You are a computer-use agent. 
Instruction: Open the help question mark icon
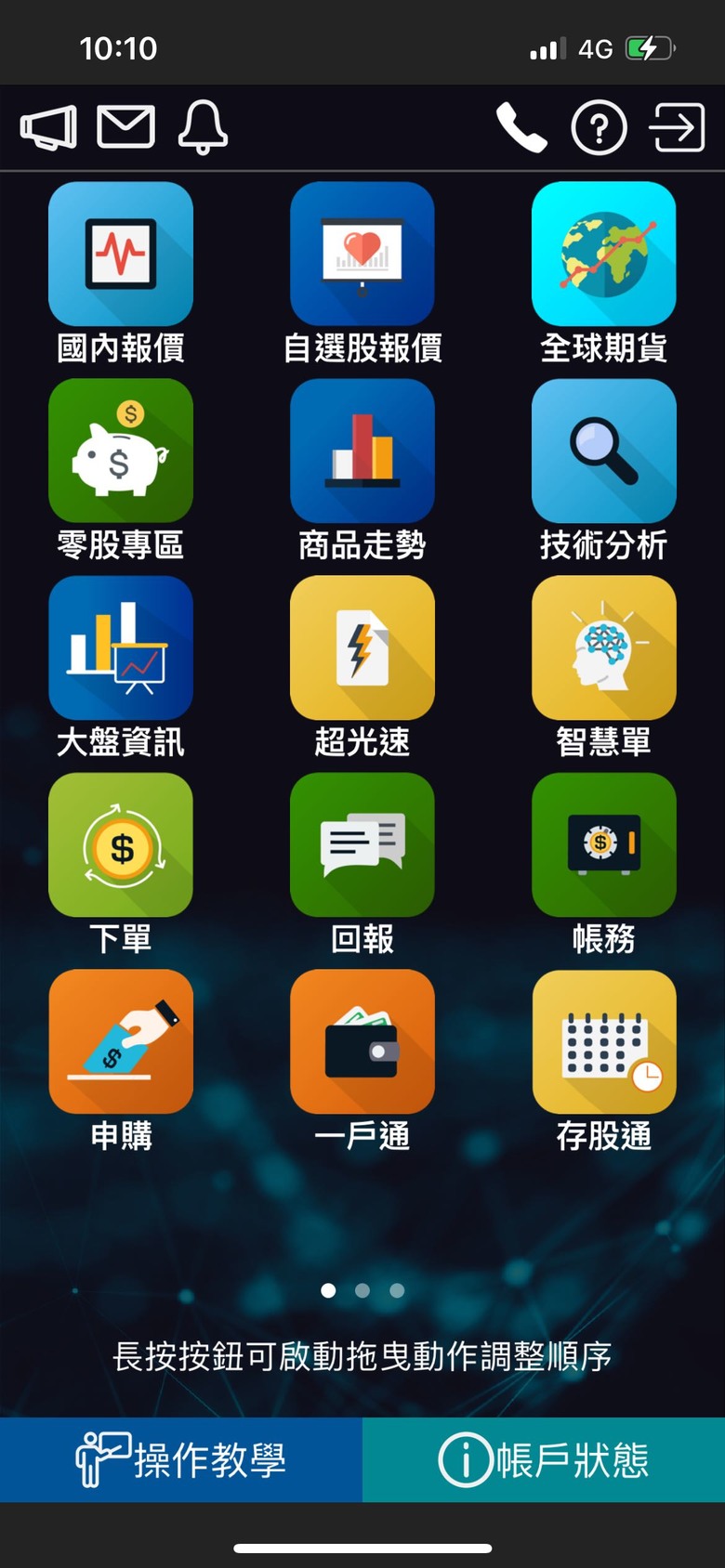(x=599, y=127)
